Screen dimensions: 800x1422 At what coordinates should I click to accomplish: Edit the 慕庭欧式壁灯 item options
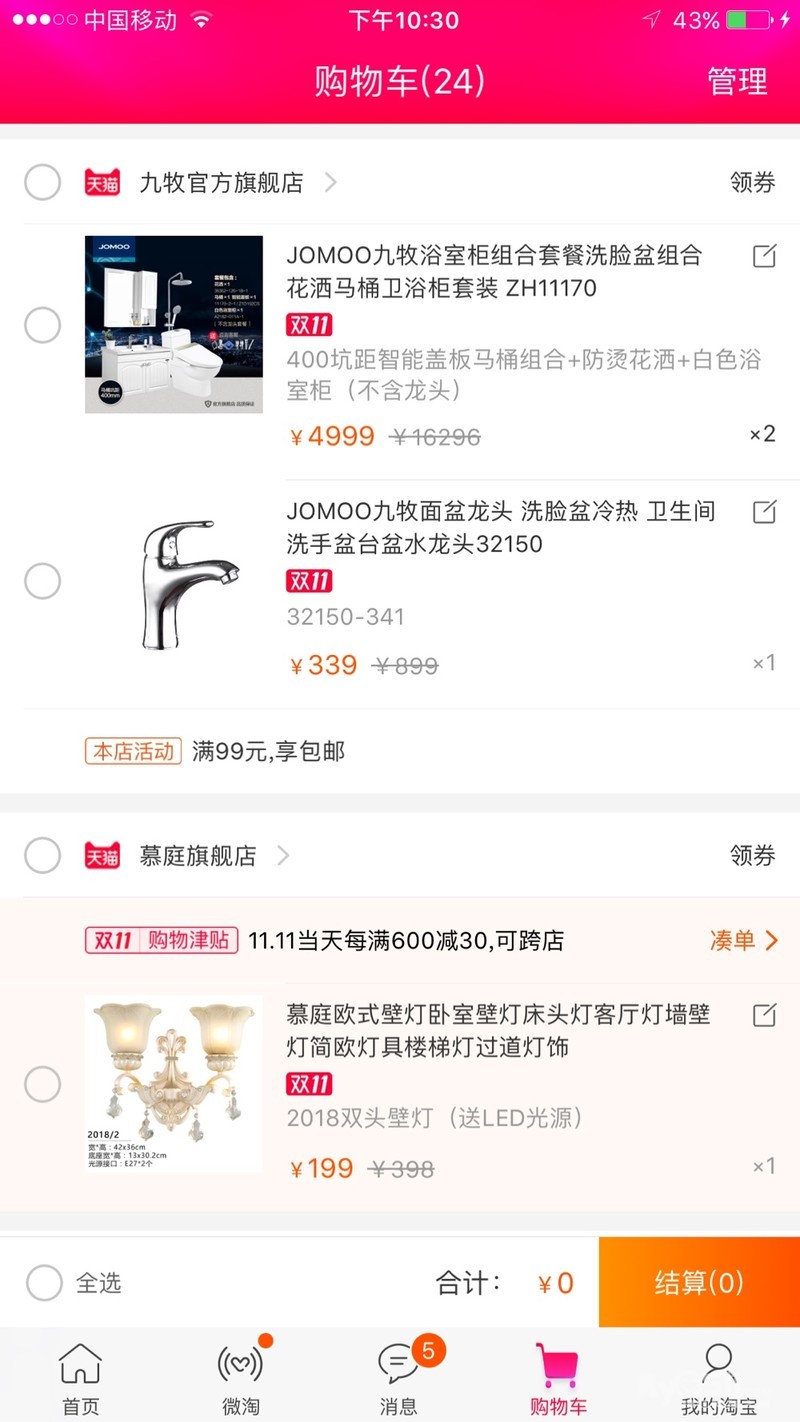[x=764, y=1016]
